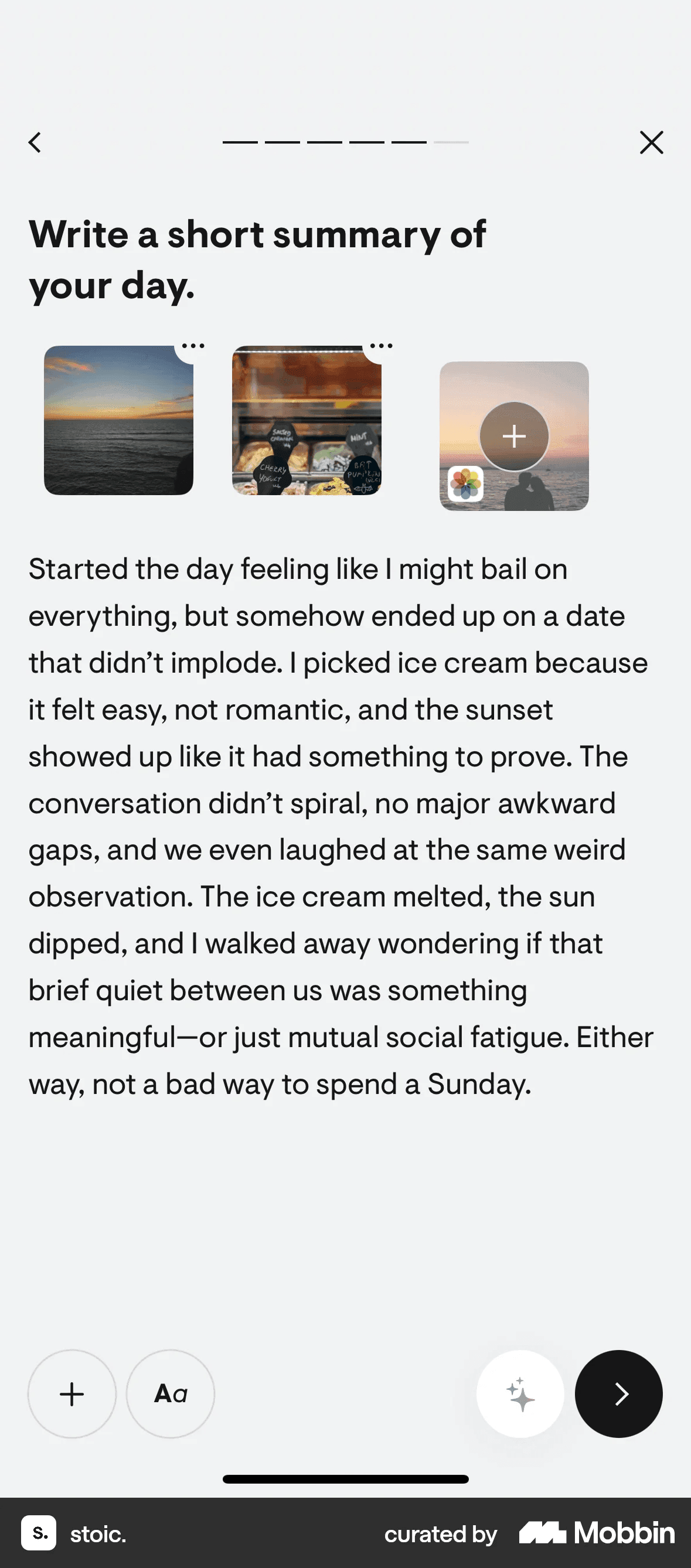
Task: Continue to the next step arrow
Action: pos(618,1394)
